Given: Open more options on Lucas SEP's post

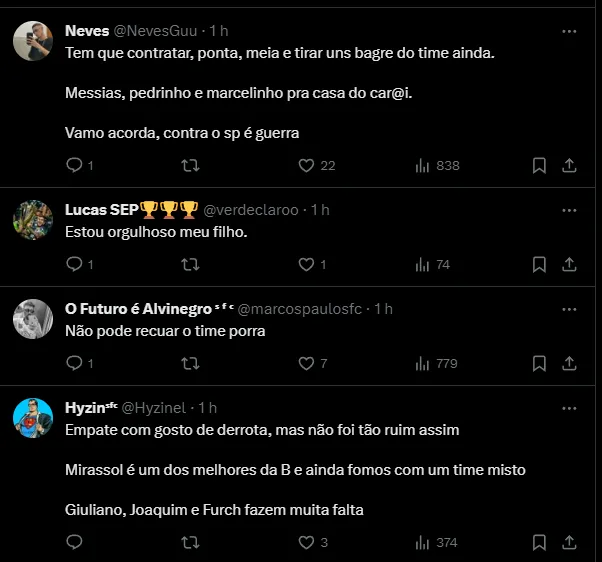Looking at the screenshot, I should 569,210.
